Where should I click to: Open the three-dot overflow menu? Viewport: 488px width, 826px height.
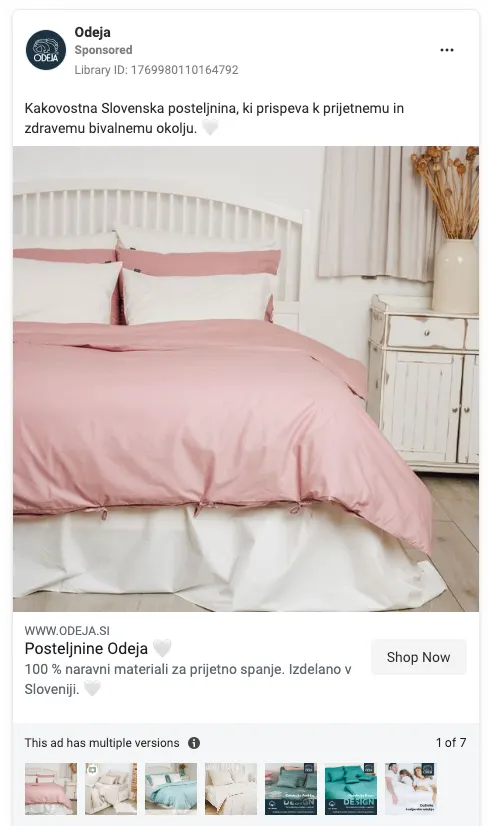pos(446,50)
